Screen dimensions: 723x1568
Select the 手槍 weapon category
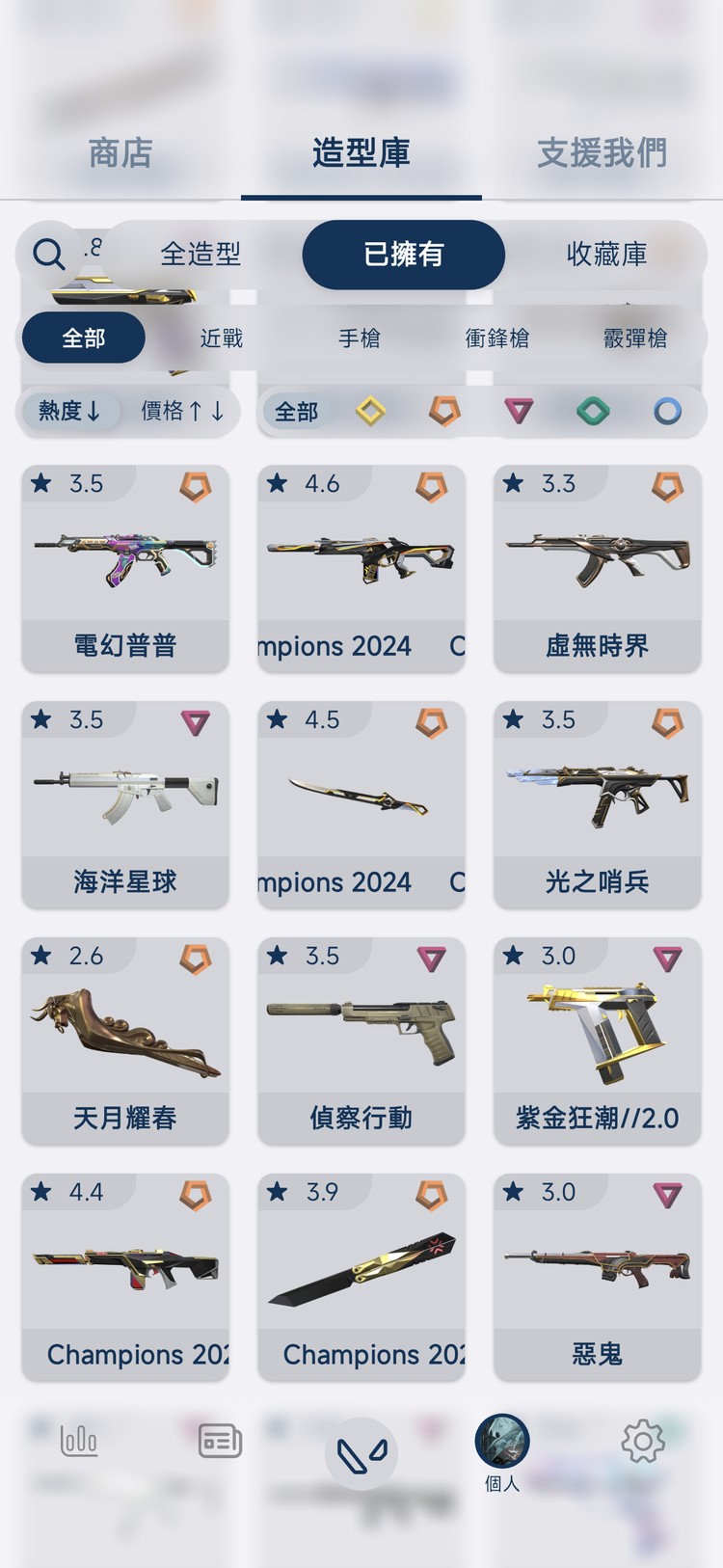(x=361, y=338)
